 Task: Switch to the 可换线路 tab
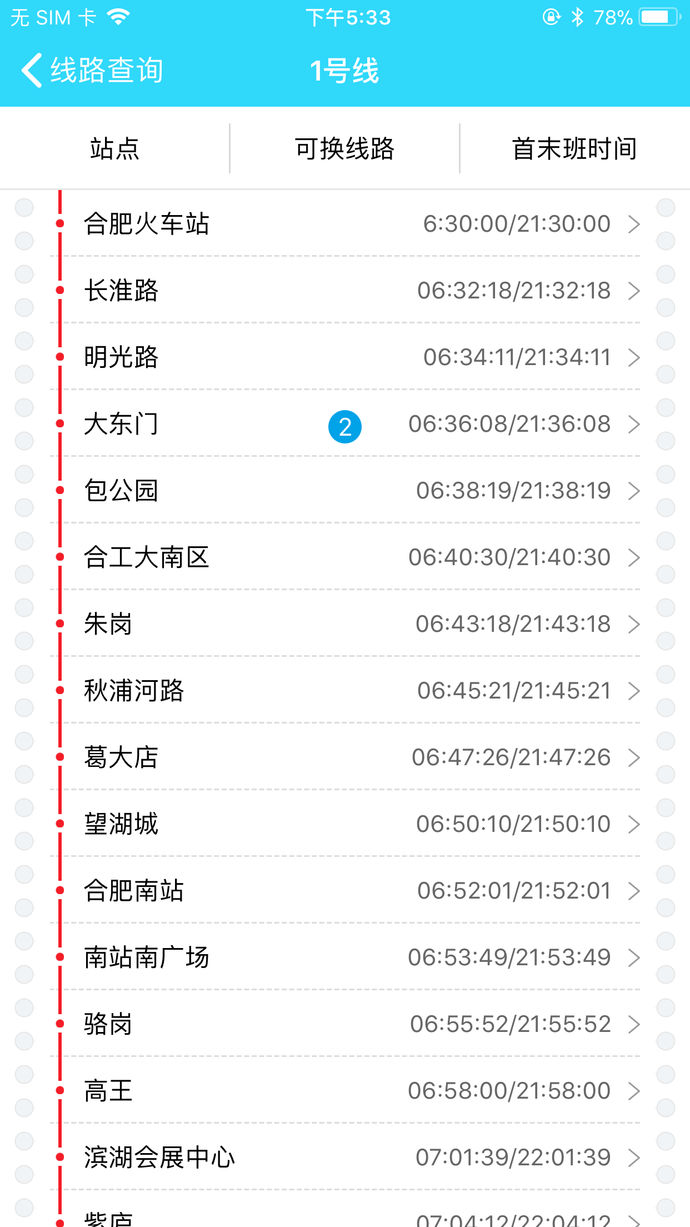tap(345, 149)
